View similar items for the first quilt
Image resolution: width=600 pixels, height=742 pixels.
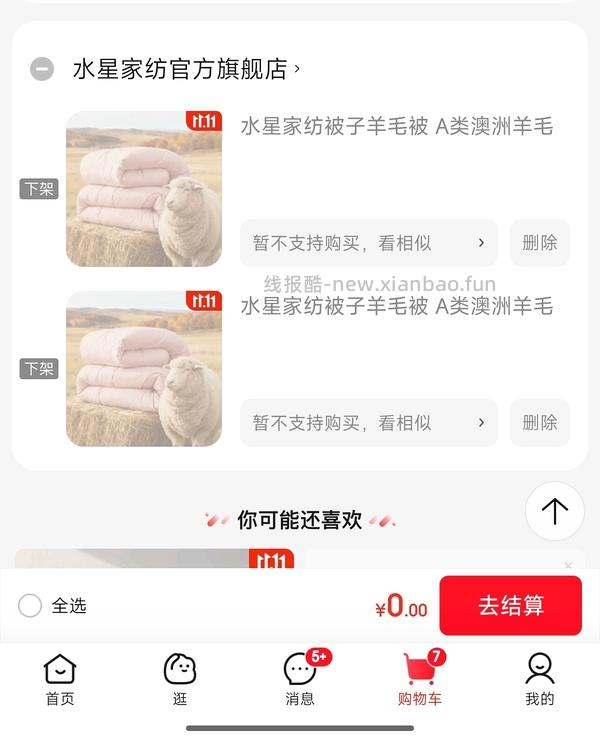pyautogui.click(x=368, y=243)
